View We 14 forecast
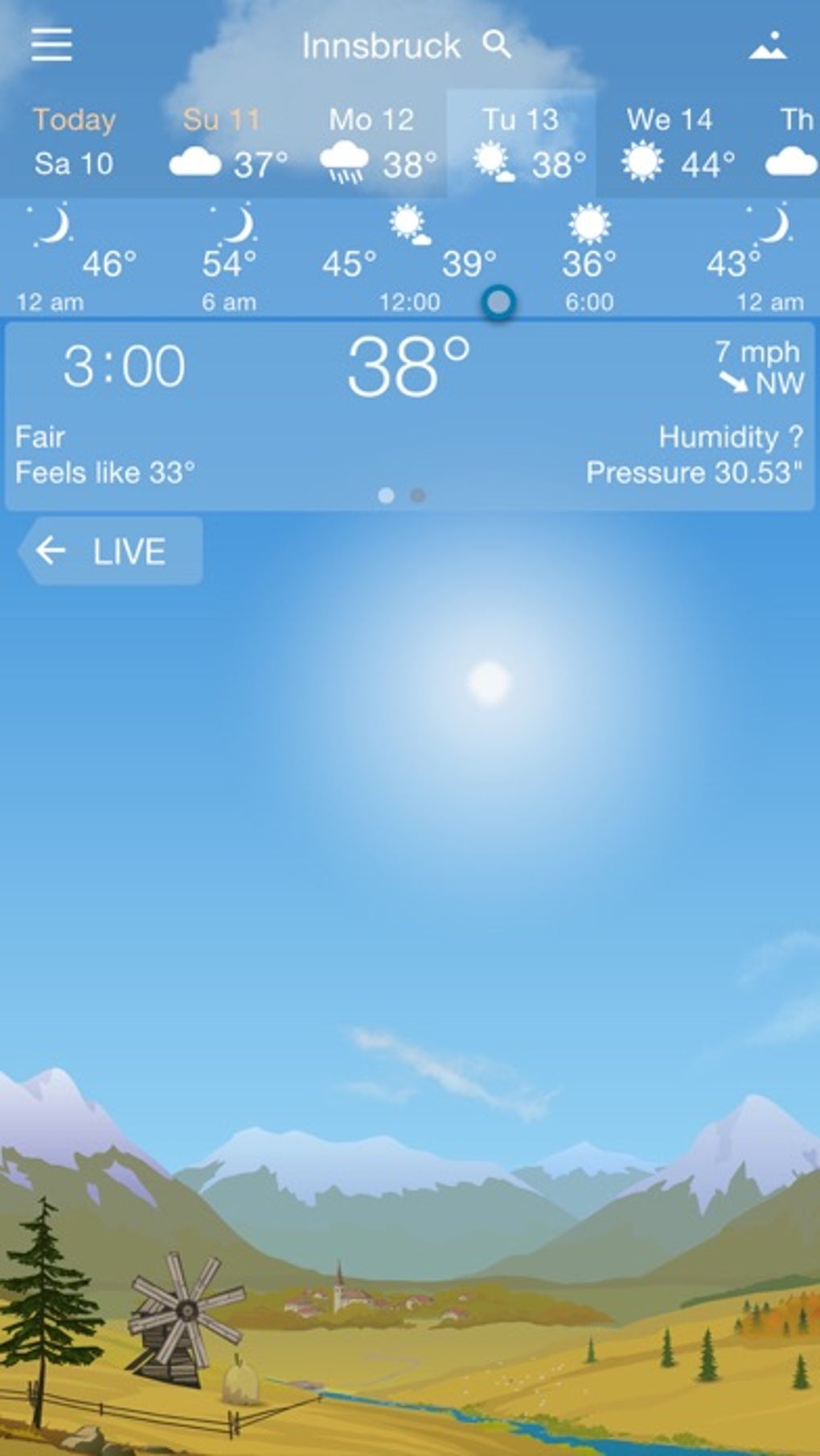 click(x=670, y=142)
